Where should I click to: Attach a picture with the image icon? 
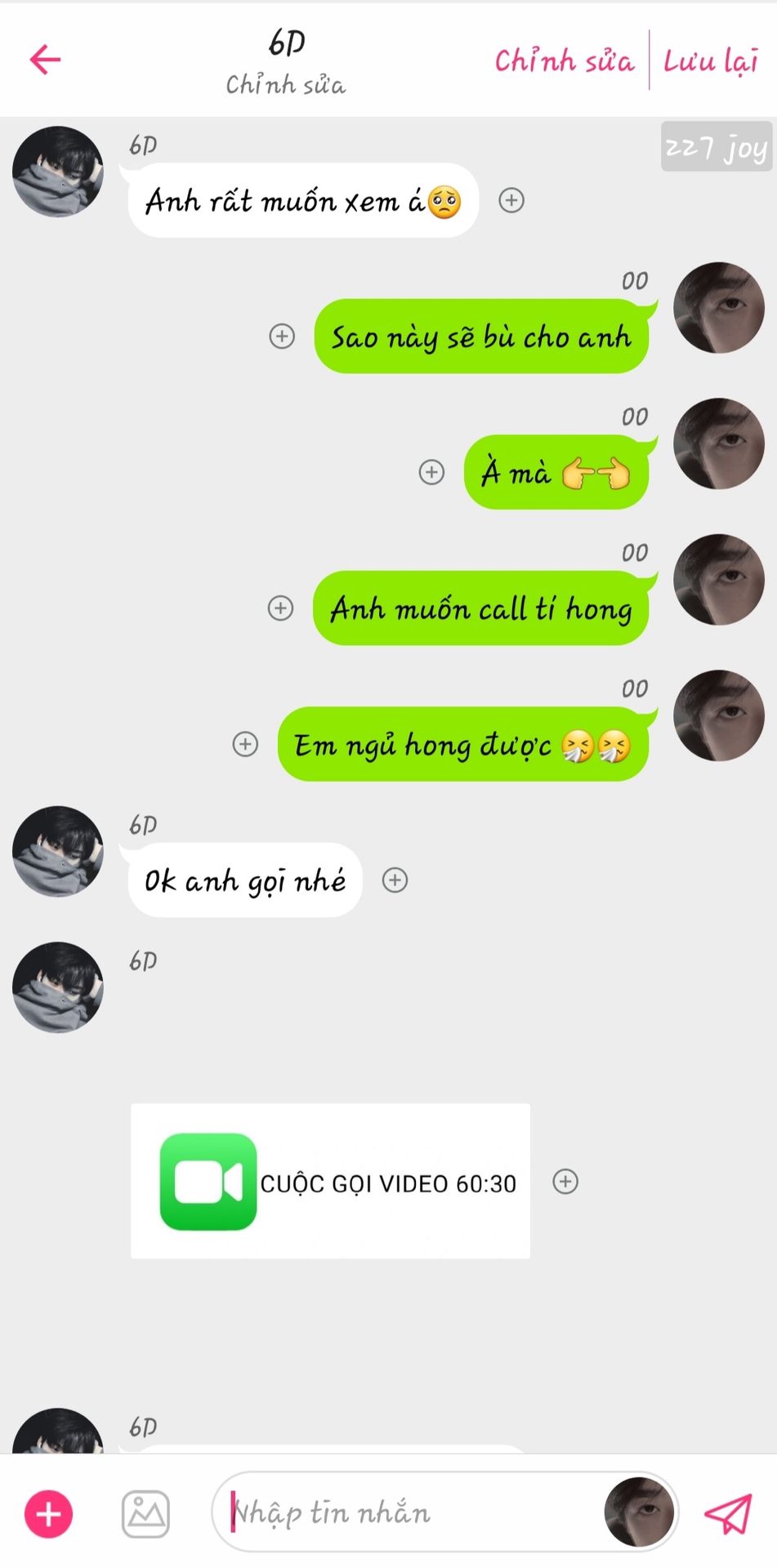145,1513
